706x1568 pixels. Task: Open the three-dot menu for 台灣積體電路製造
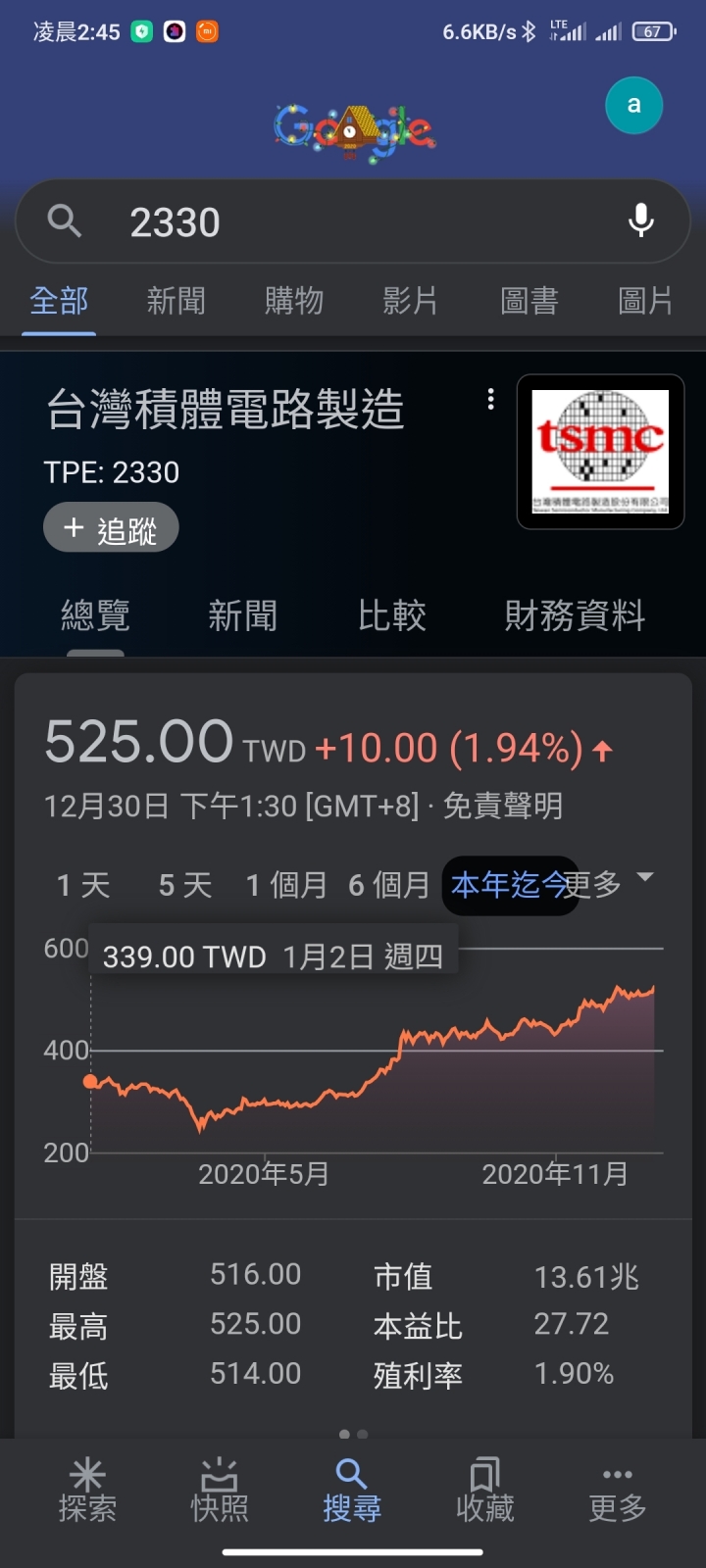click(x=491, y=400)
